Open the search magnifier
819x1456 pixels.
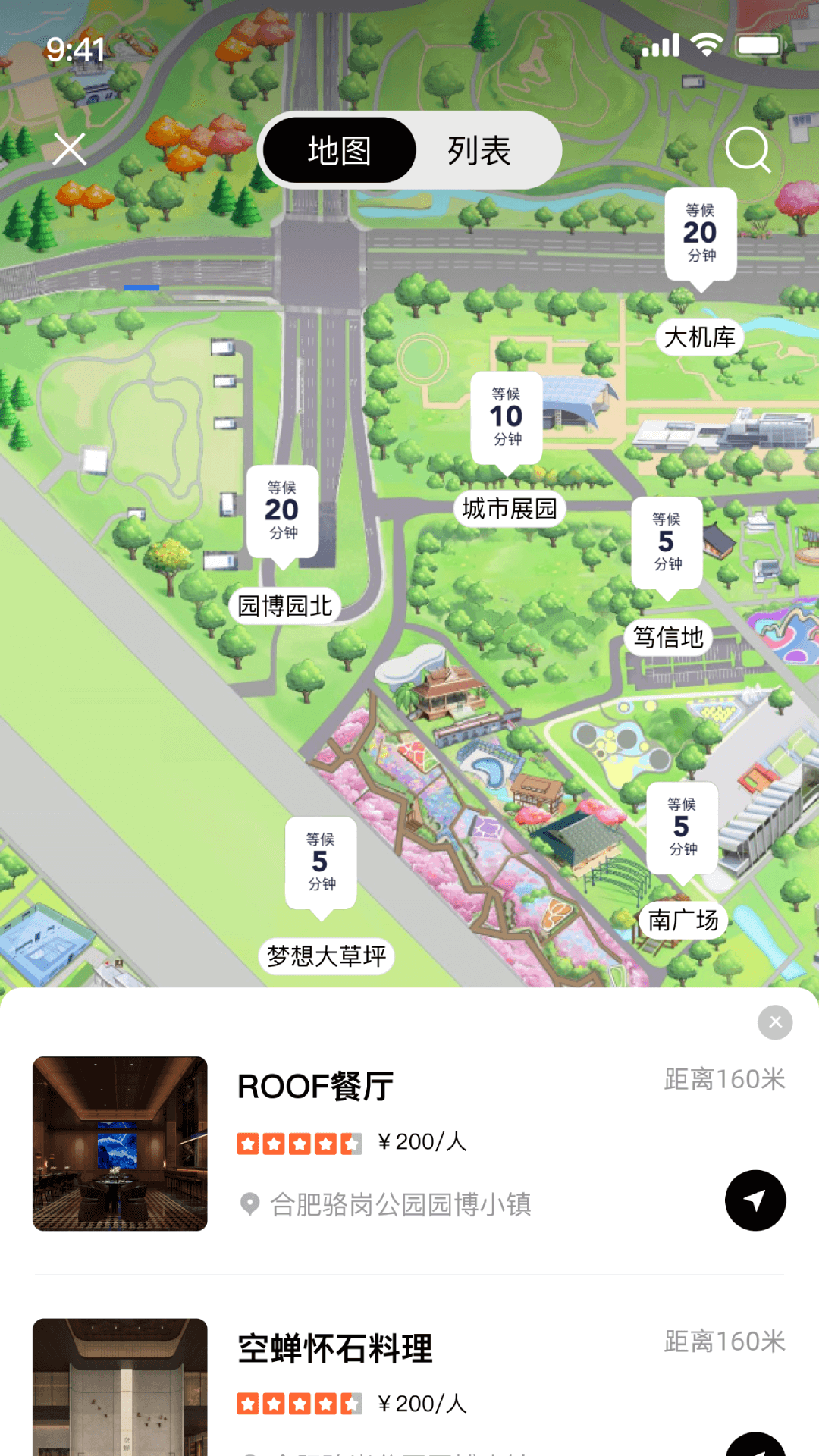(x=748, y=149)
